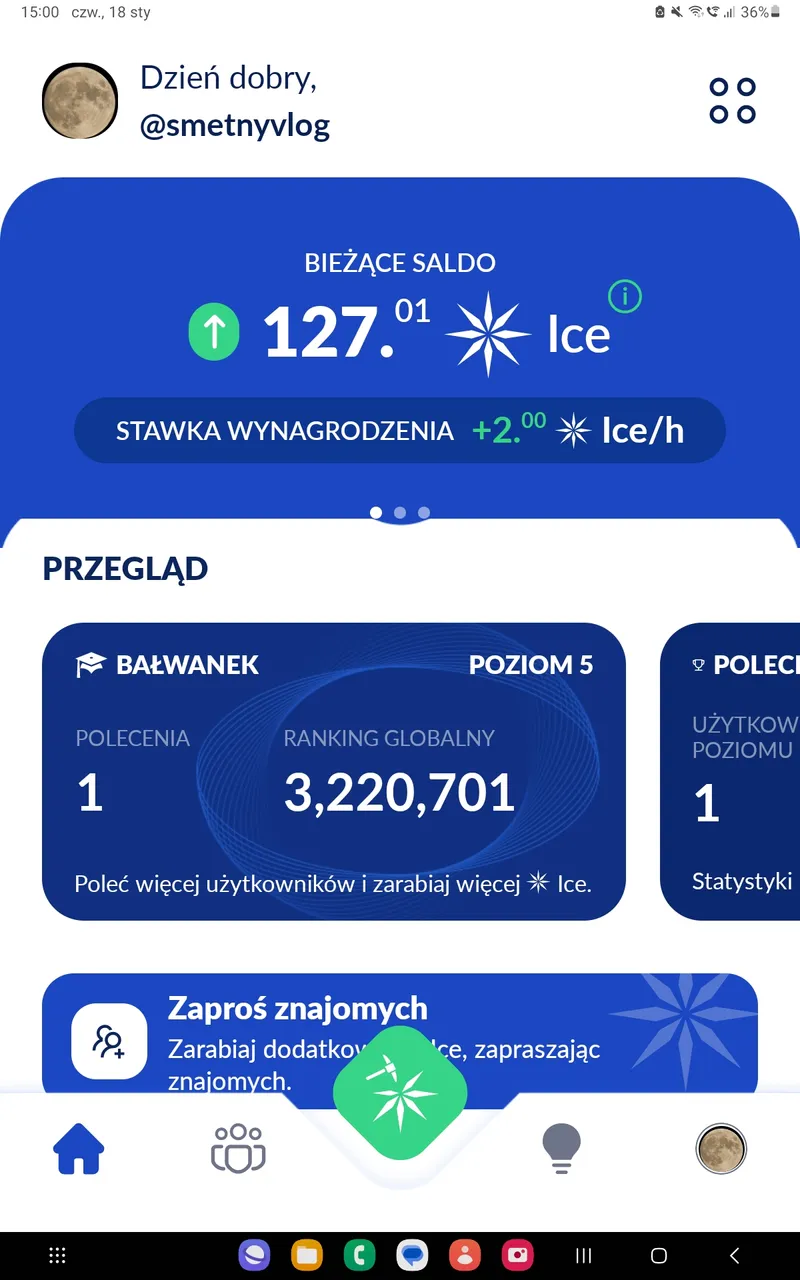Open the four-dot menu in the top corner
The width and height of the screenshot is (800, 1280).
point(732,100)
